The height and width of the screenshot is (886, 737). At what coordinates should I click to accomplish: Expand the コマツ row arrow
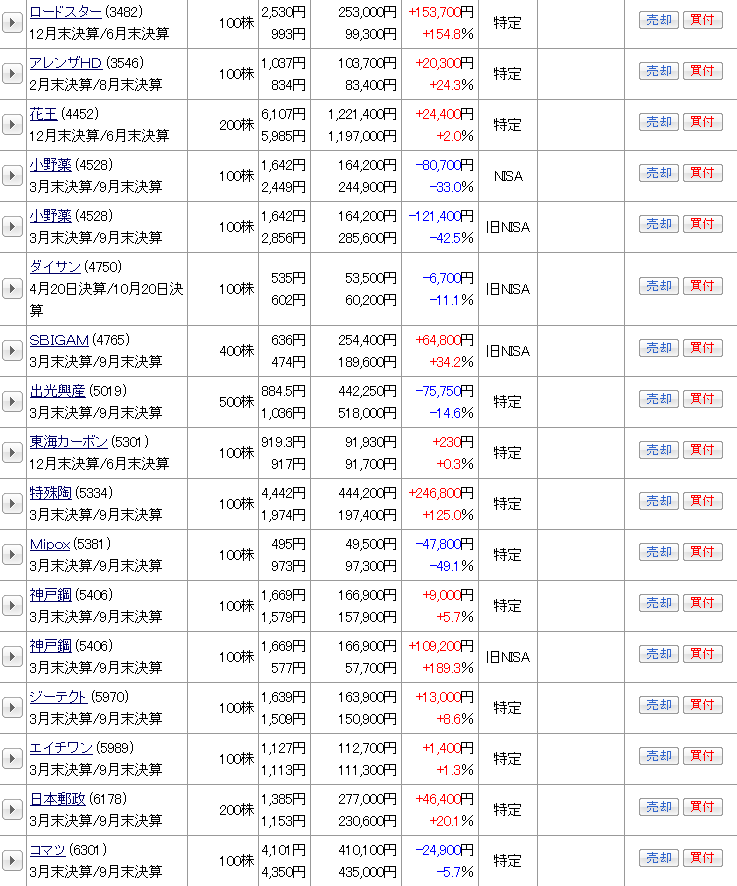pos(12,861)
